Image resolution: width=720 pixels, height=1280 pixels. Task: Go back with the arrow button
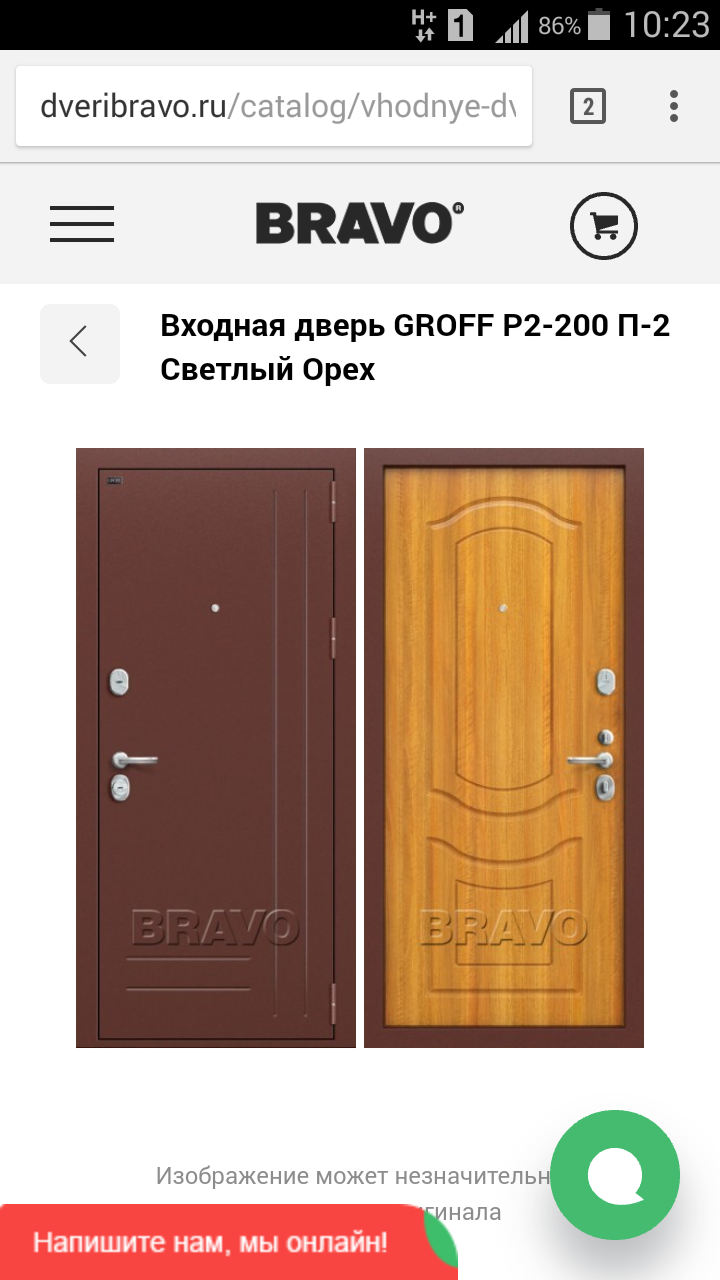tap(80, 343)
